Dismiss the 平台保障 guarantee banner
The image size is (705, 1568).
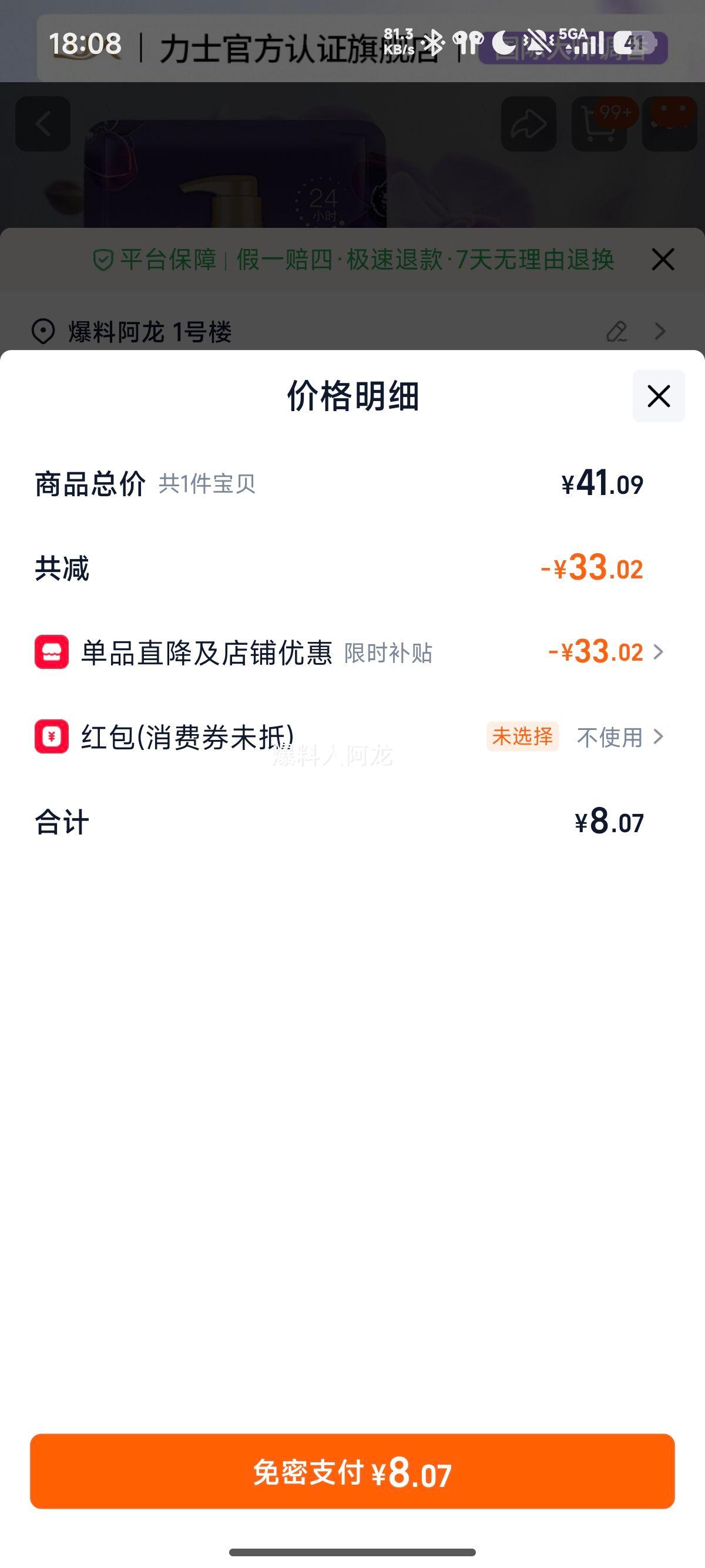[x=662, y=260]
